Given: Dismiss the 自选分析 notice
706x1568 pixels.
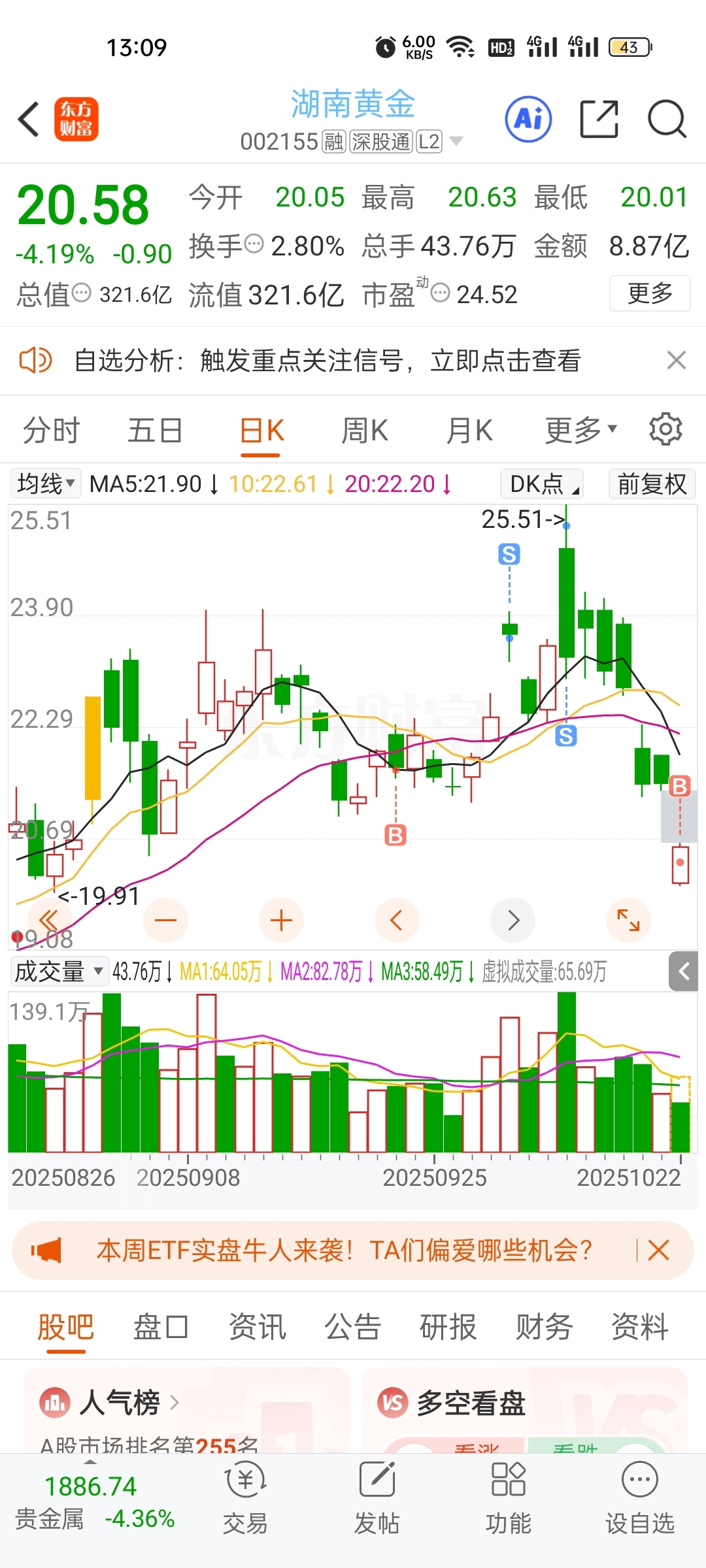Looking at the screenshot, I should coord(676,360).
